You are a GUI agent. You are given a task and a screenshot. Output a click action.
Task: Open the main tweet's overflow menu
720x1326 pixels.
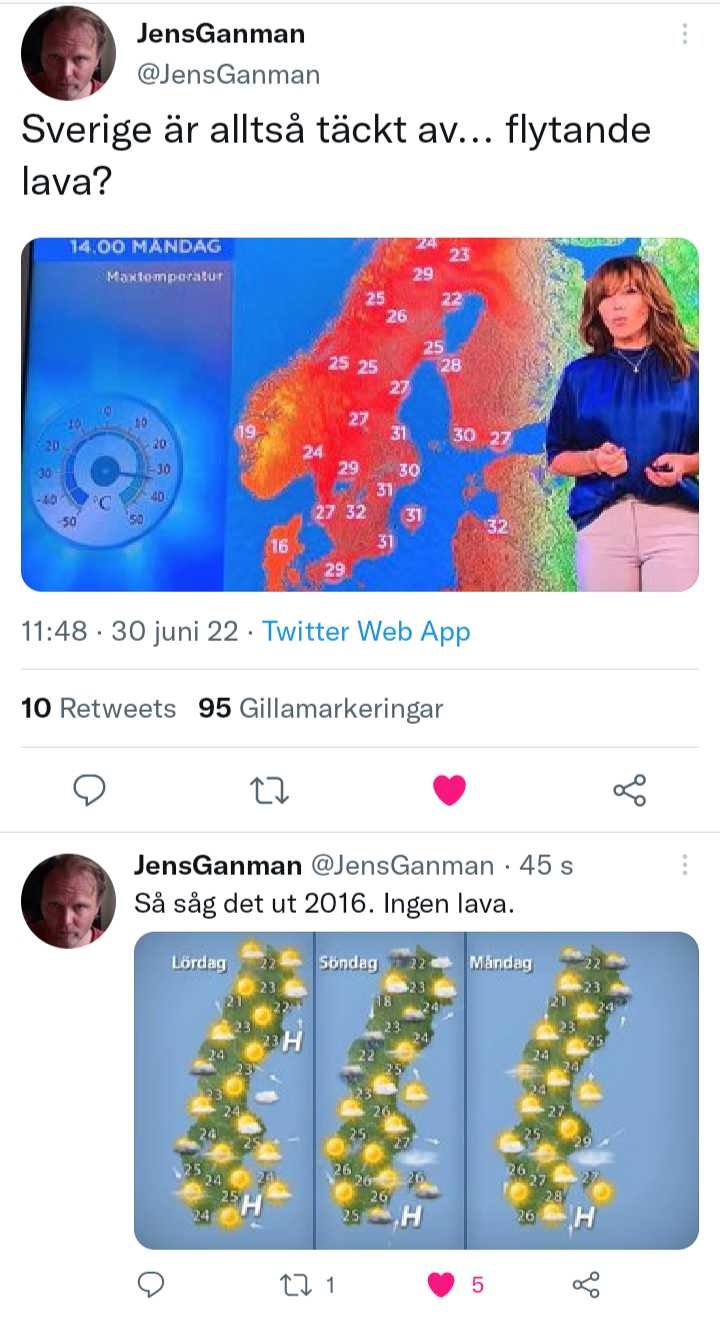685,34
